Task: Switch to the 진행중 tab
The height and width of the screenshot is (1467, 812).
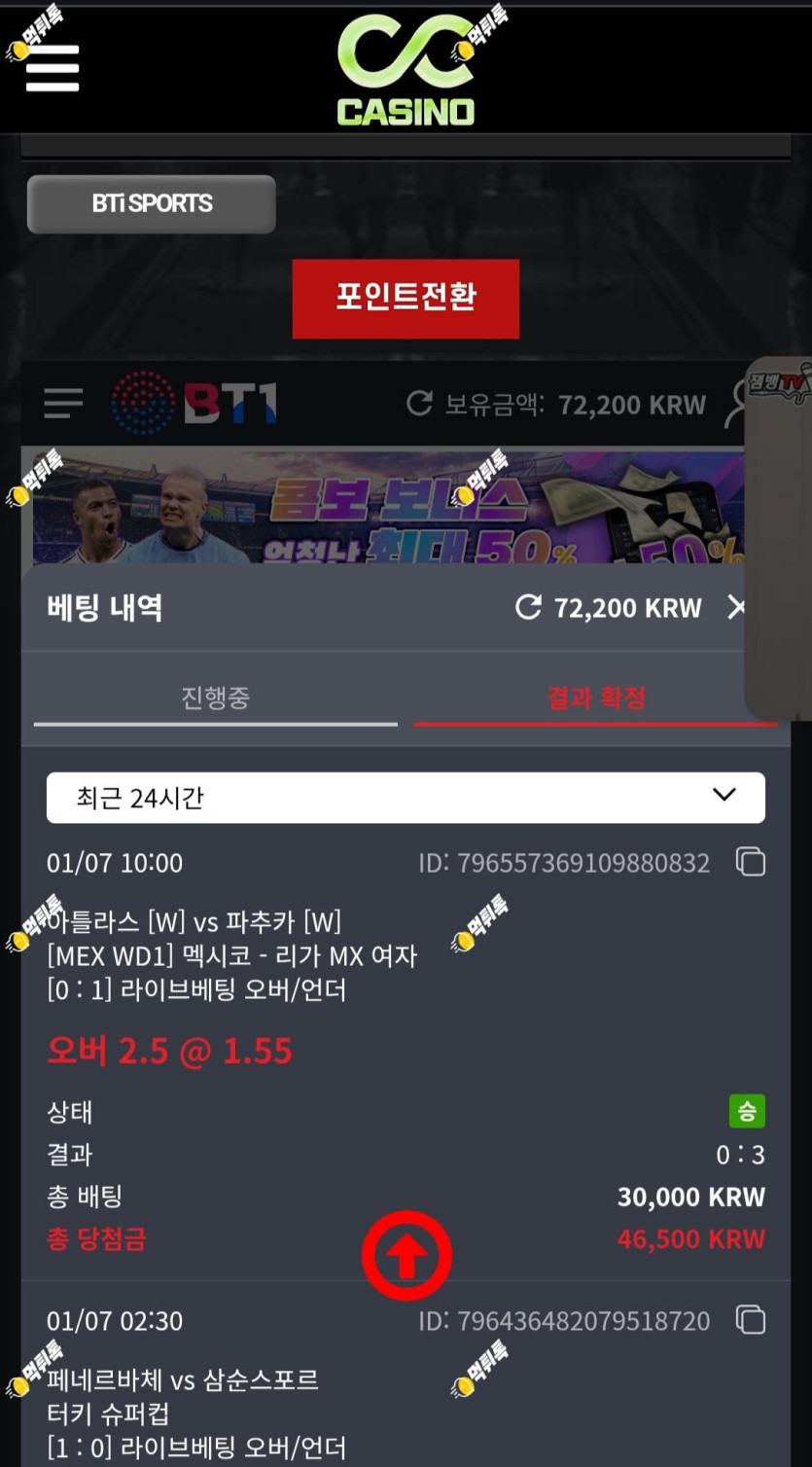Action: coord(215,698)
